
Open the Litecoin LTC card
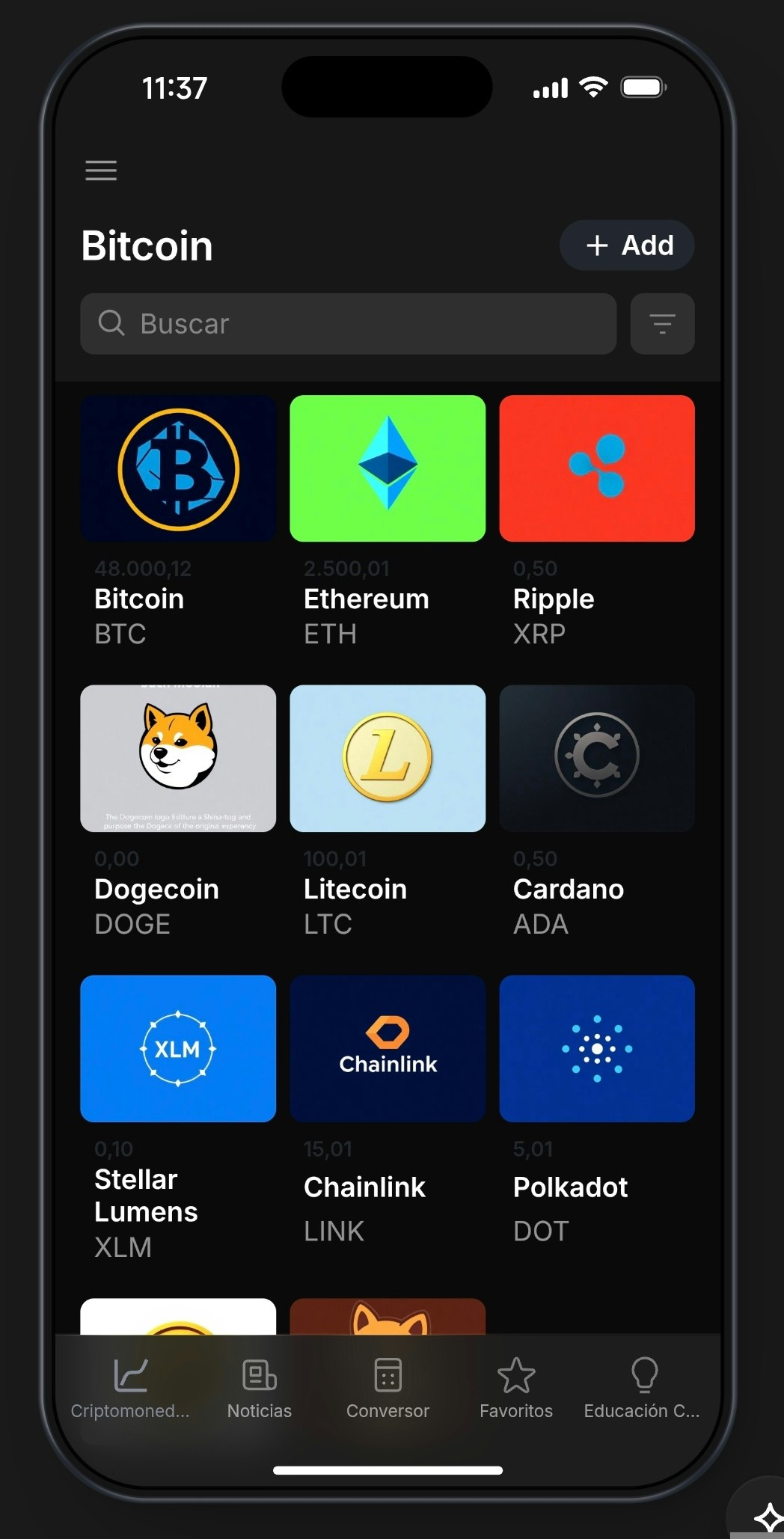[x=388, y=757]
